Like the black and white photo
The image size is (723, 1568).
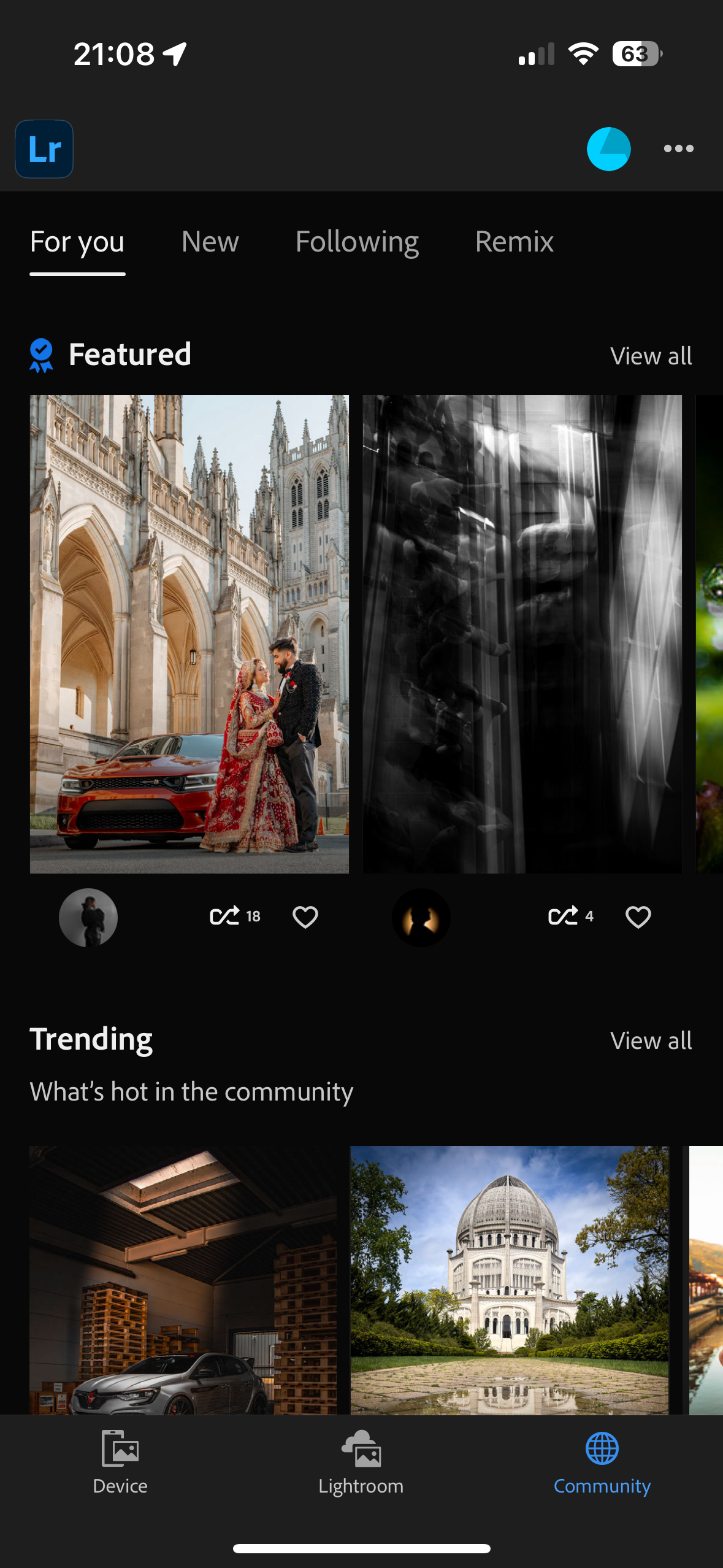coord(638,917)
